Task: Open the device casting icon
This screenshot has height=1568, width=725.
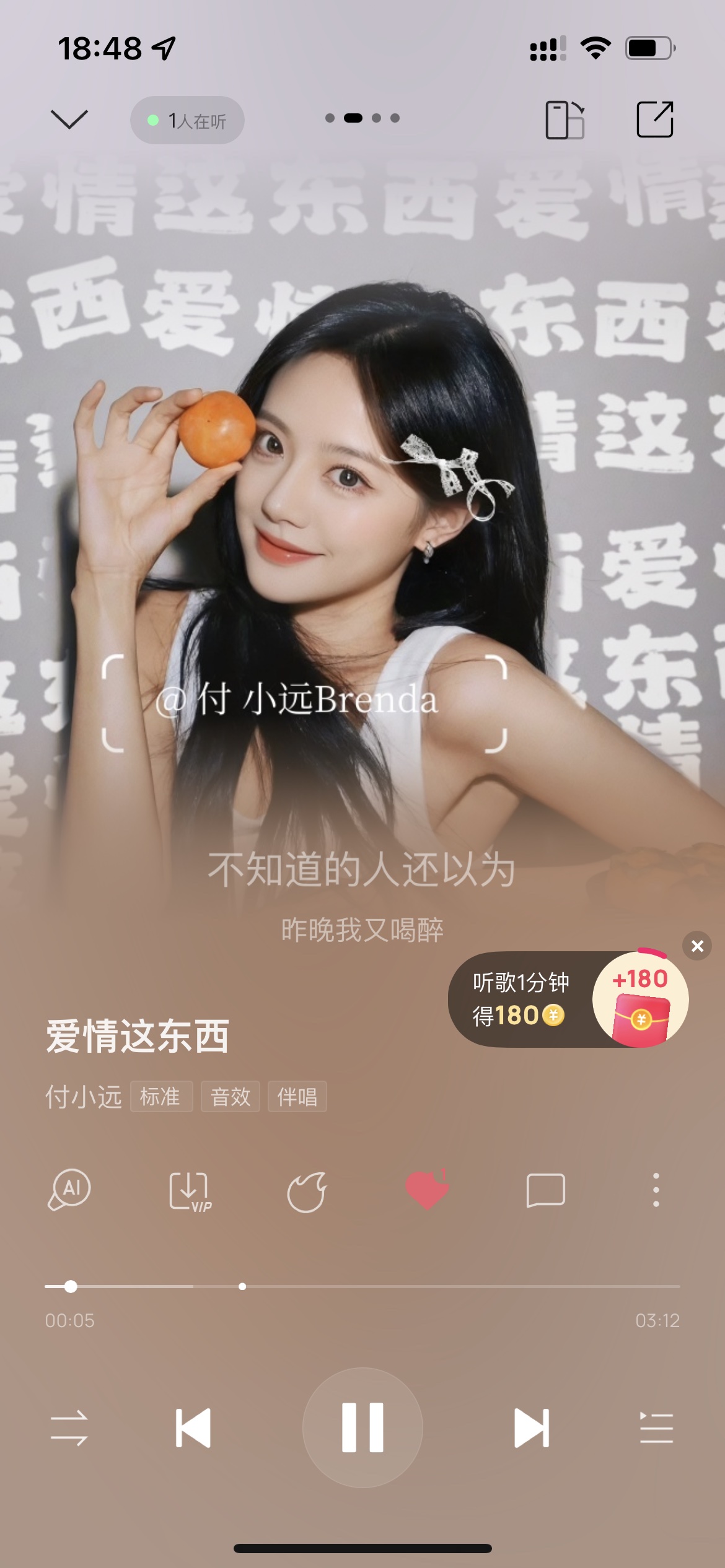Action: click(x=565, y=120)
